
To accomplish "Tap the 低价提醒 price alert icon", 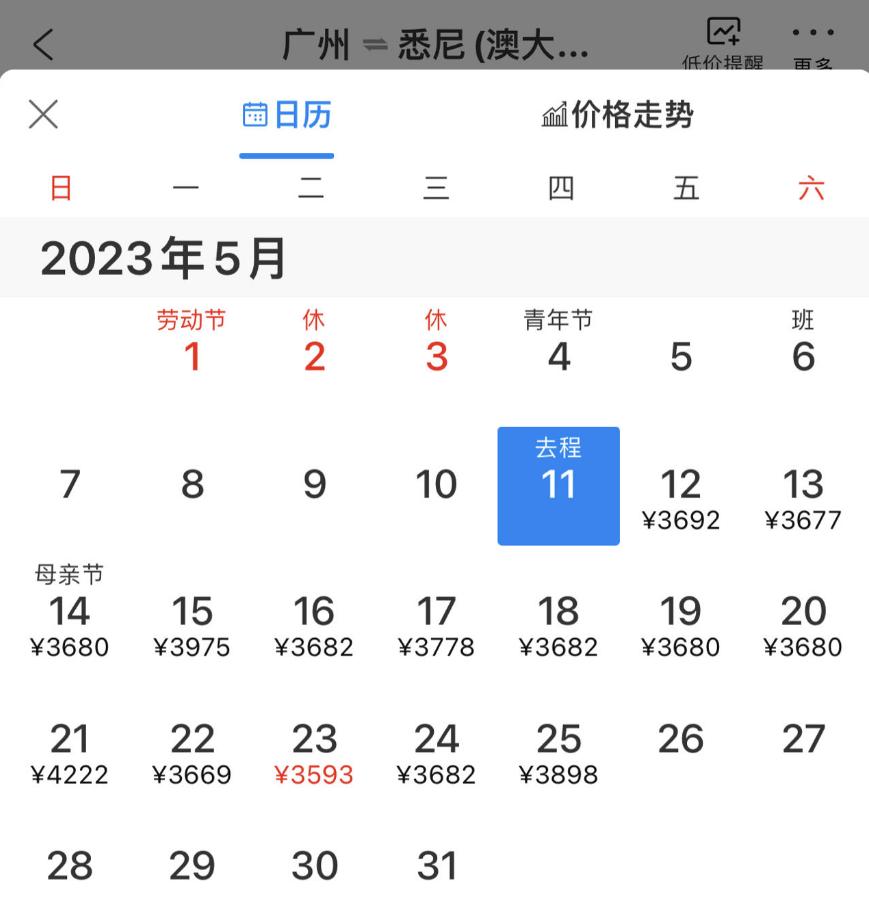I will coord(724,38).
